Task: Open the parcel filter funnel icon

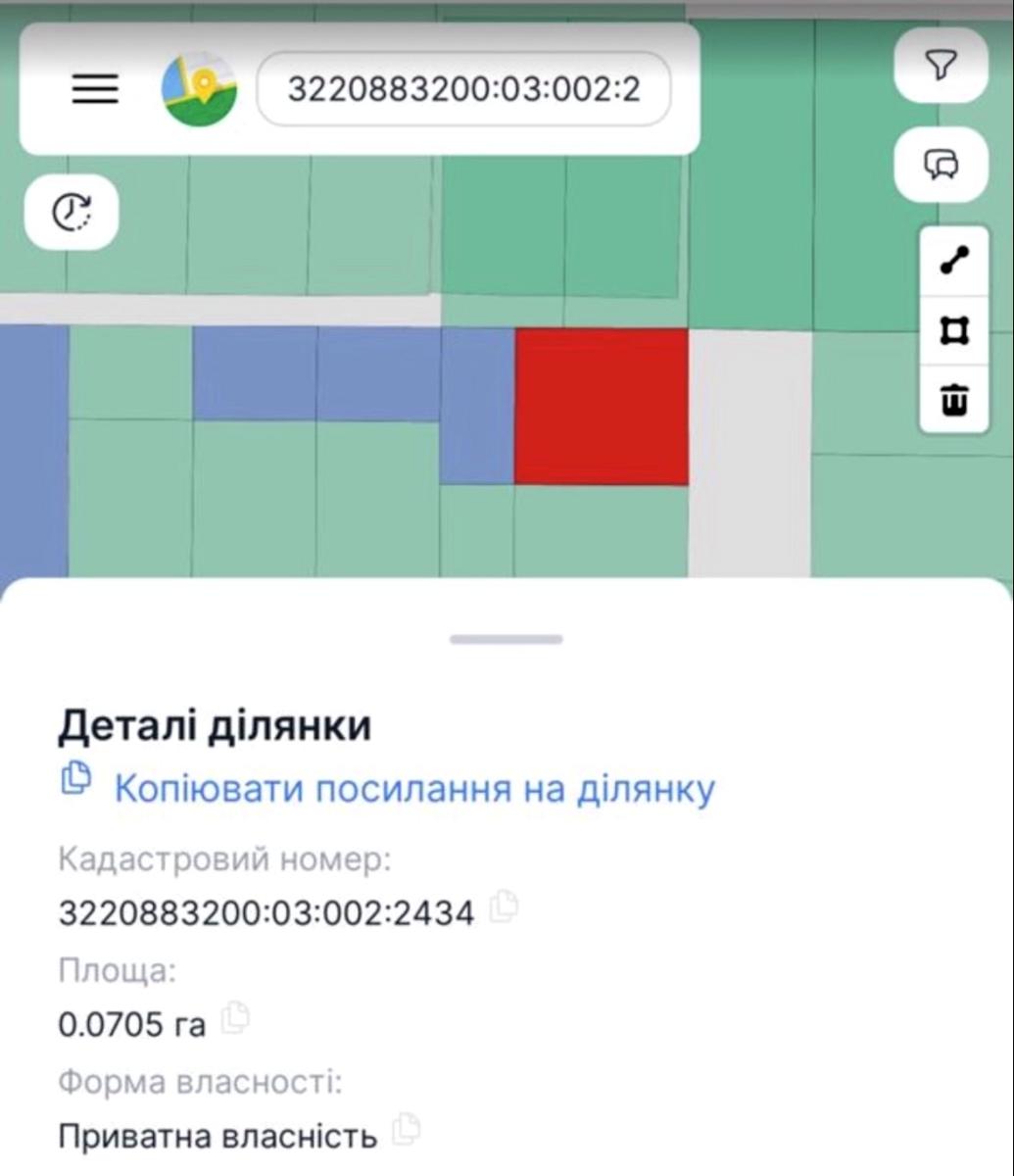Action: pyautogui.click(x=942, y=67)
